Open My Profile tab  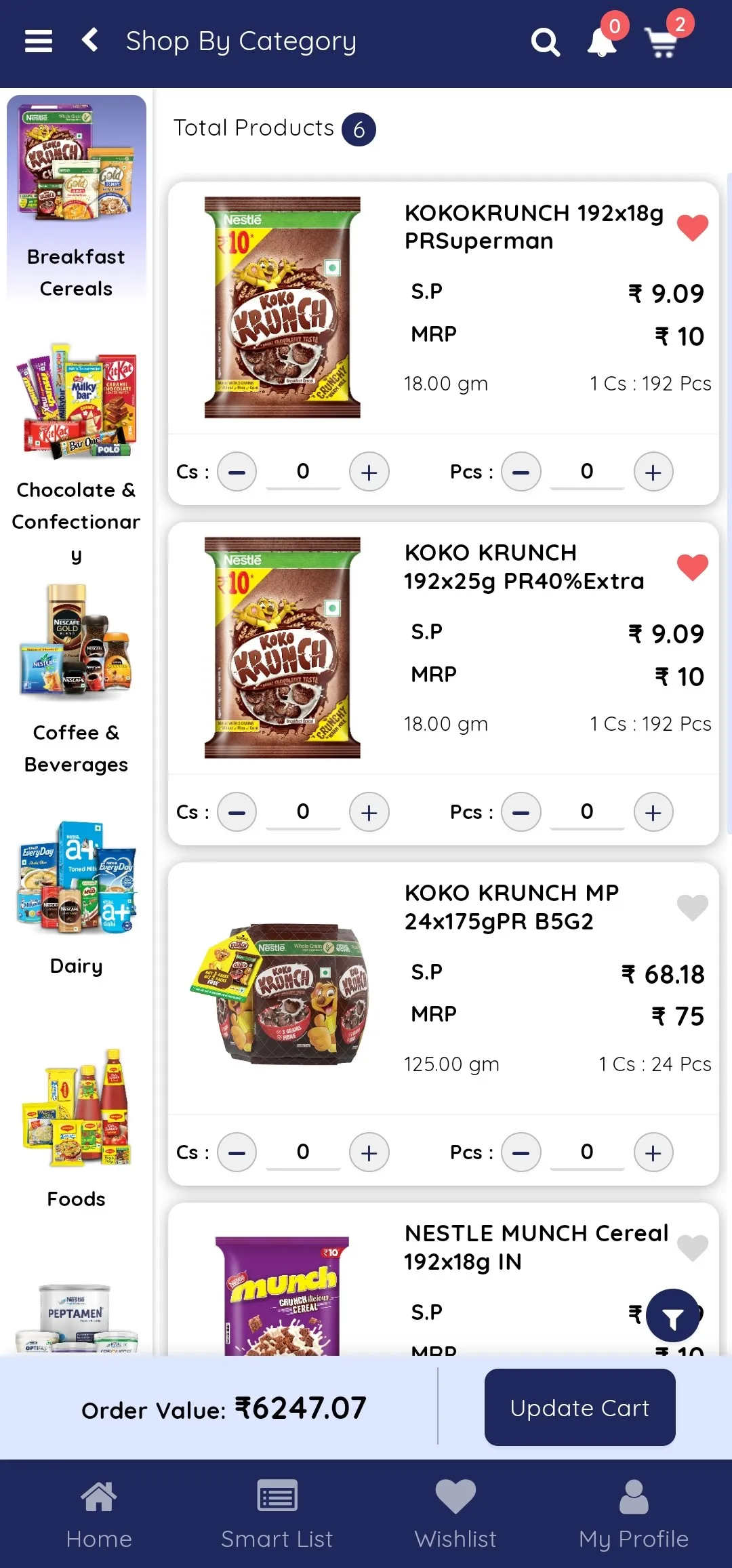634,1513
